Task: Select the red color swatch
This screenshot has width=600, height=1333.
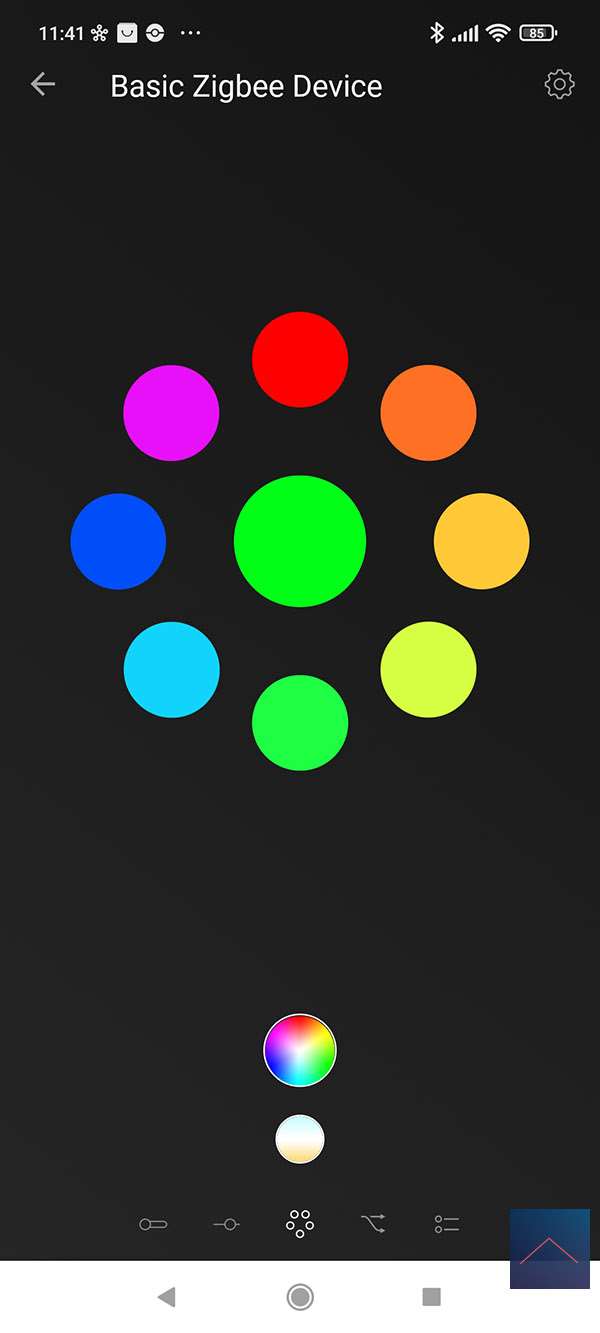Action: click(x=300, y=360)
